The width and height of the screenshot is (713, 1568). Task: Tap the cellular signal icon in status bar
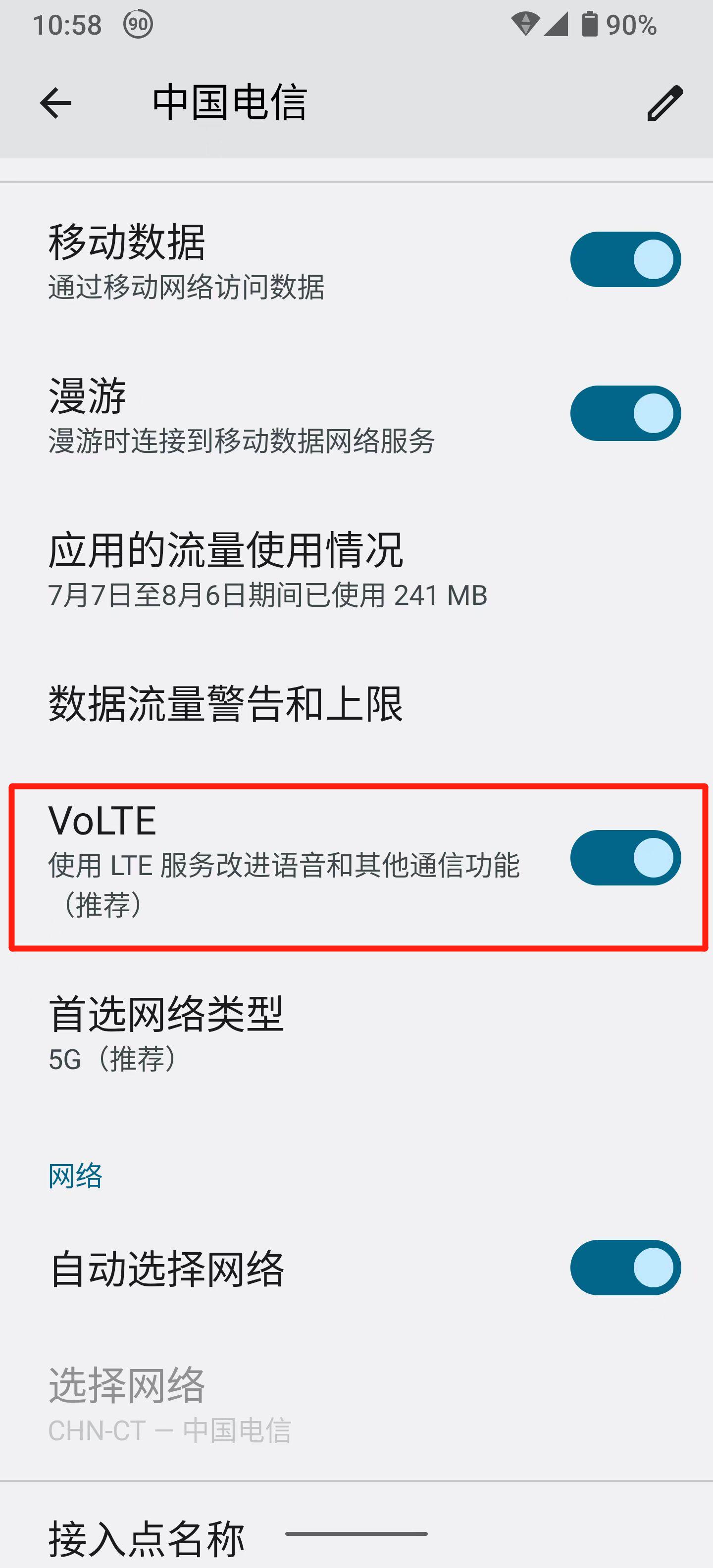(556, 24)
